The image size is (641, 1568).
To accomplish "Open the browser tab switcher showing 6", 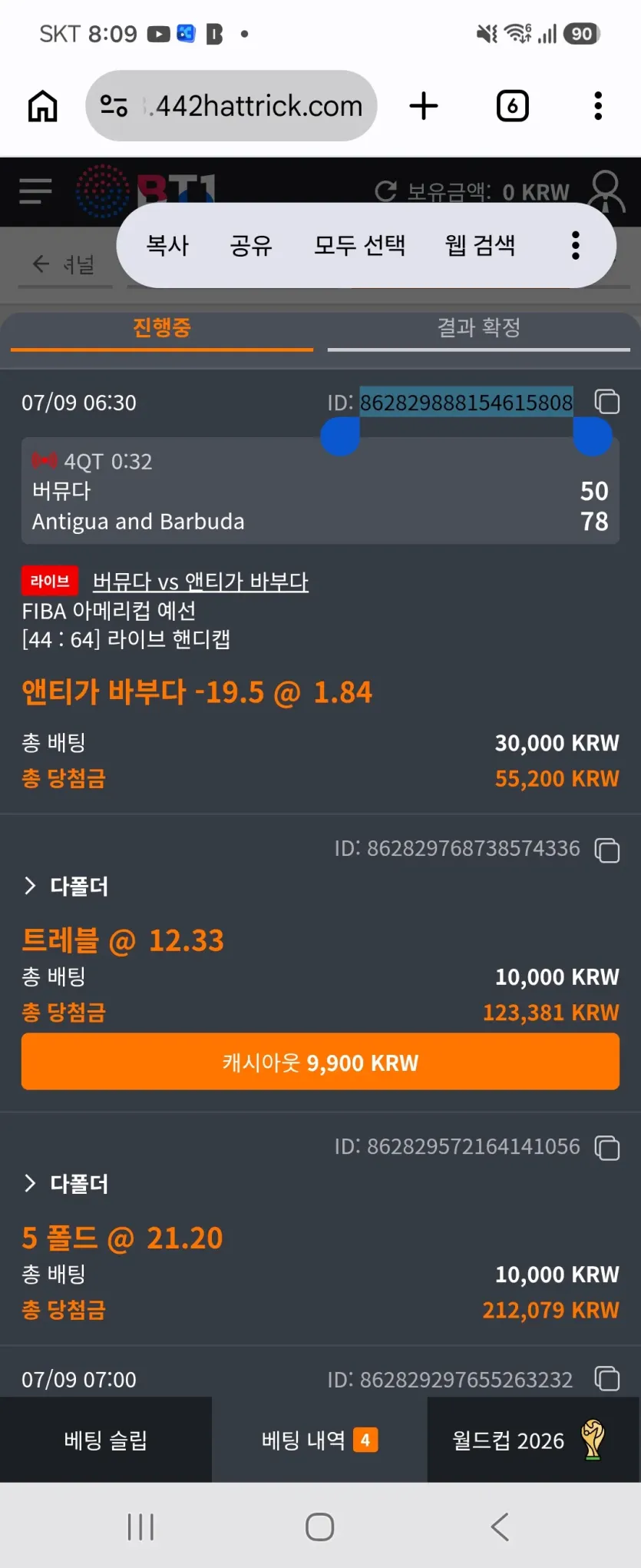I will 512,106.
